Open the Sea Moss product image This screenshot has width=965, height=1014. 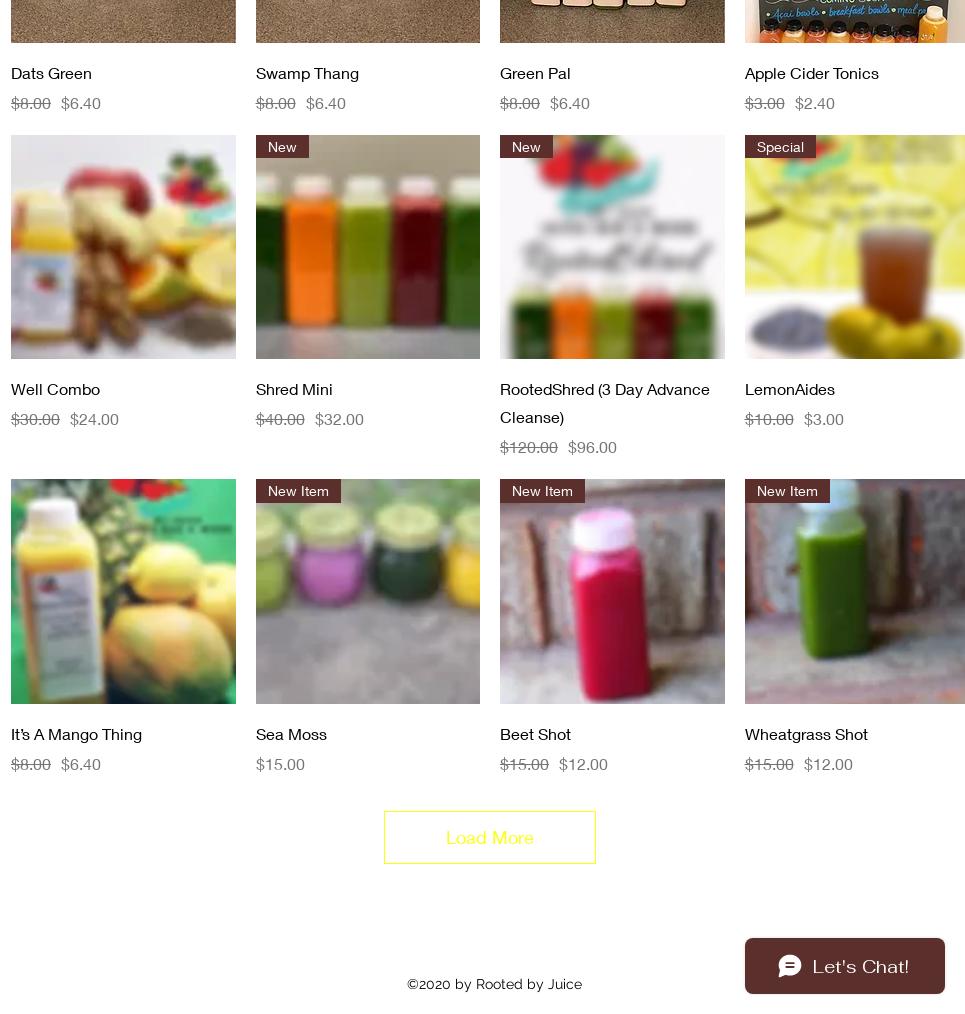367,591
